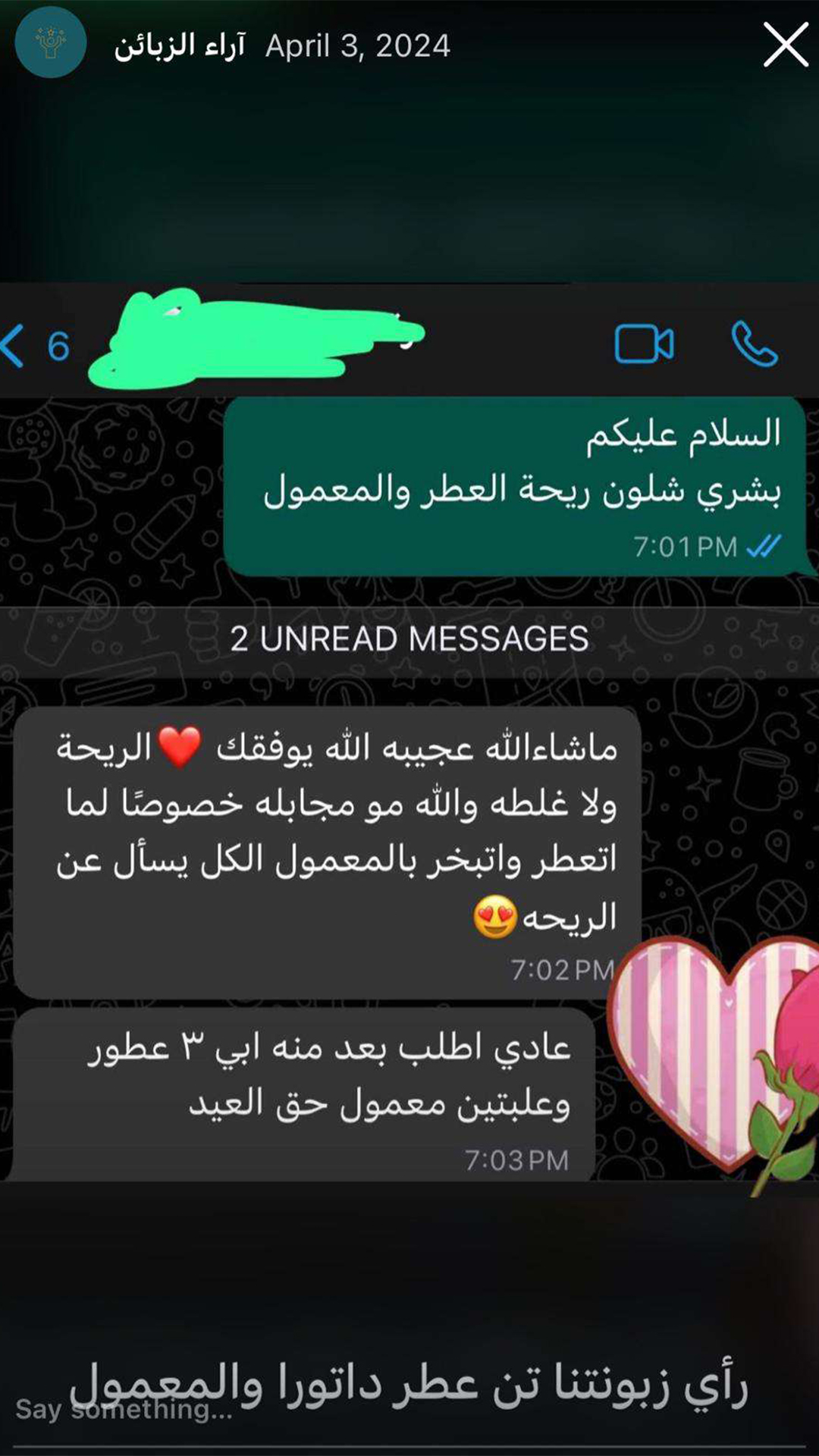Close the story viewer
The image size is (819, 1456).
[785, 45]
